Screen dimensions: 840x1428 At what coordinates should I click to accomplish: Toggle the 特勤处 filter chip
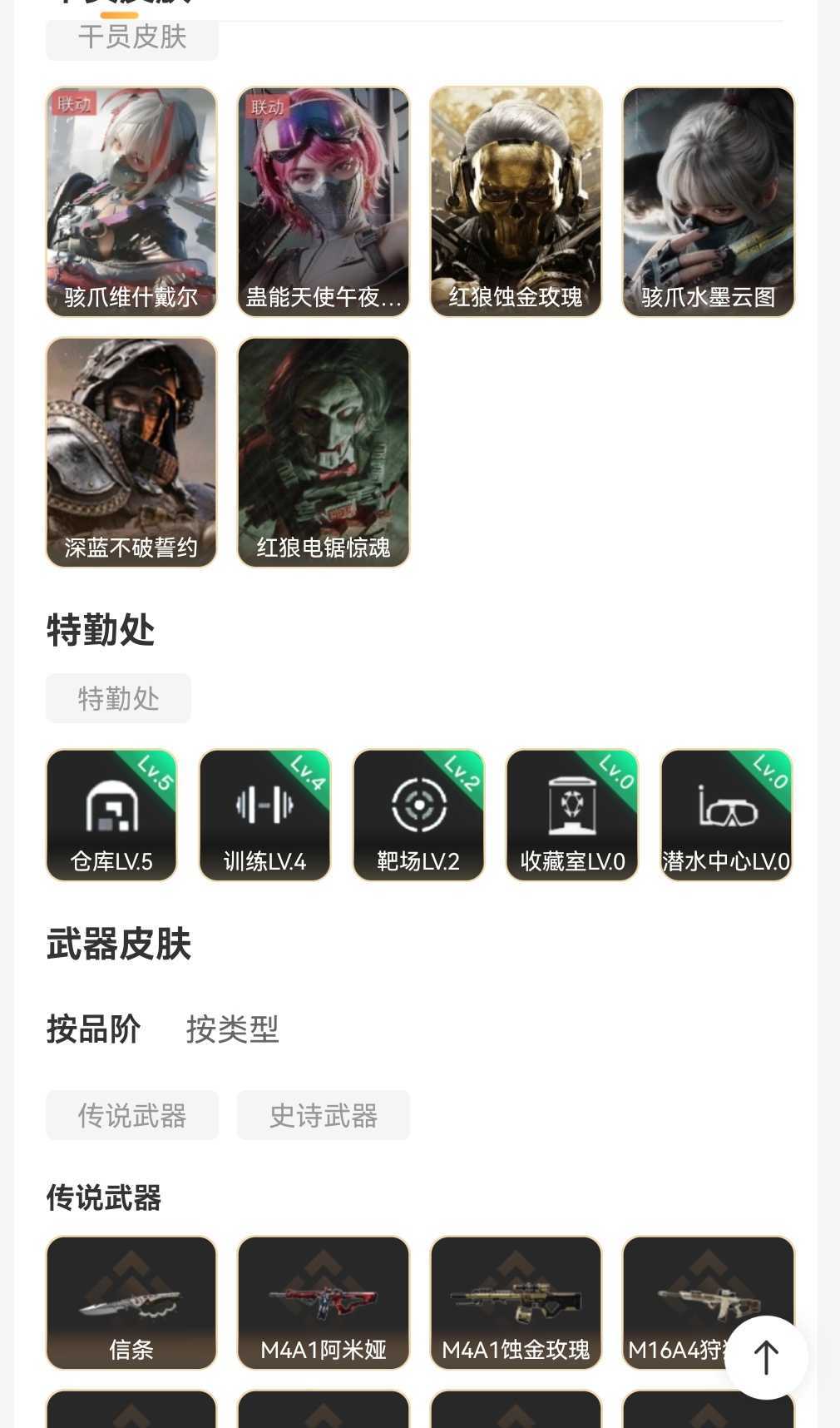(x=118, y=698)
